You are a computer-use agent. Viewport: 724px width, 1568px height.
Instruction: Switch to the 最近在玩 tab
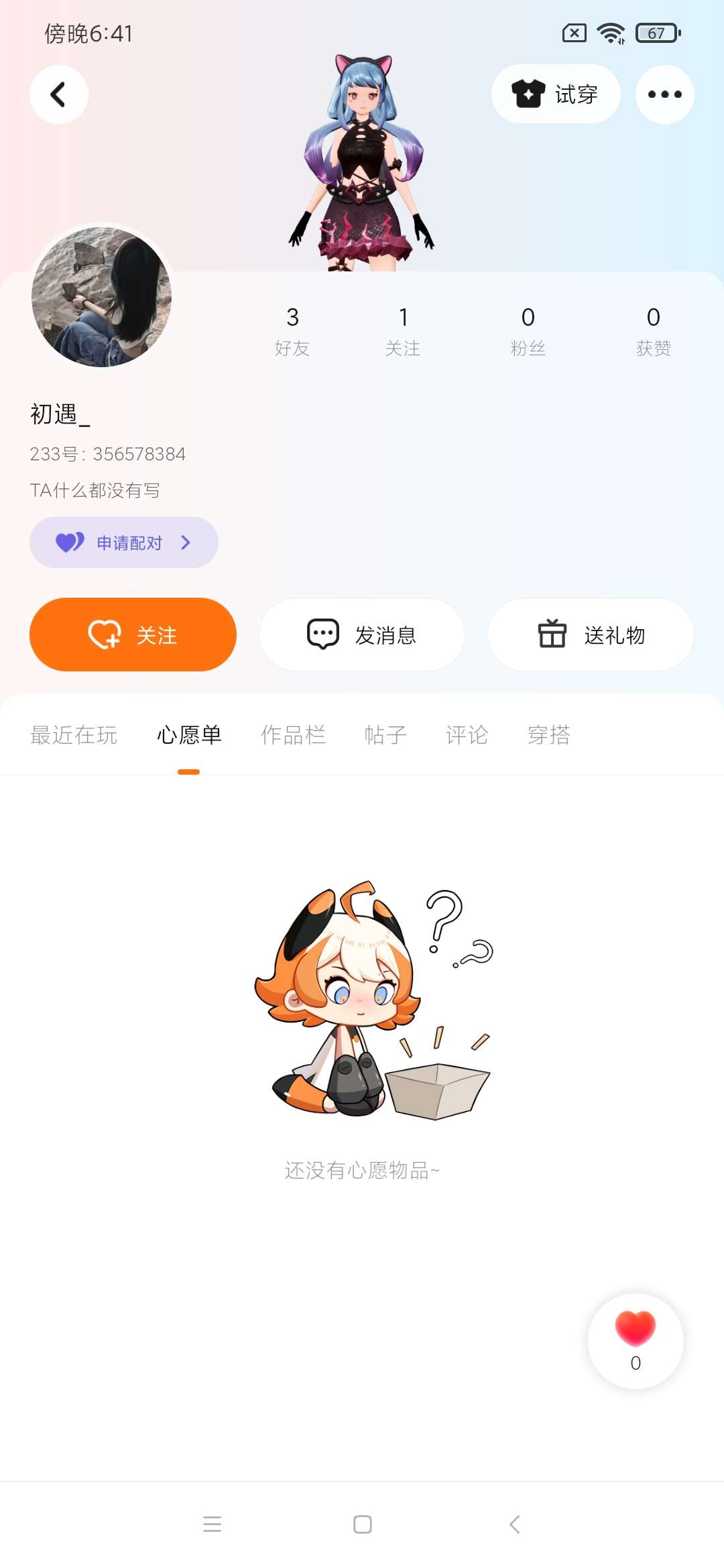tap(74, 735)
